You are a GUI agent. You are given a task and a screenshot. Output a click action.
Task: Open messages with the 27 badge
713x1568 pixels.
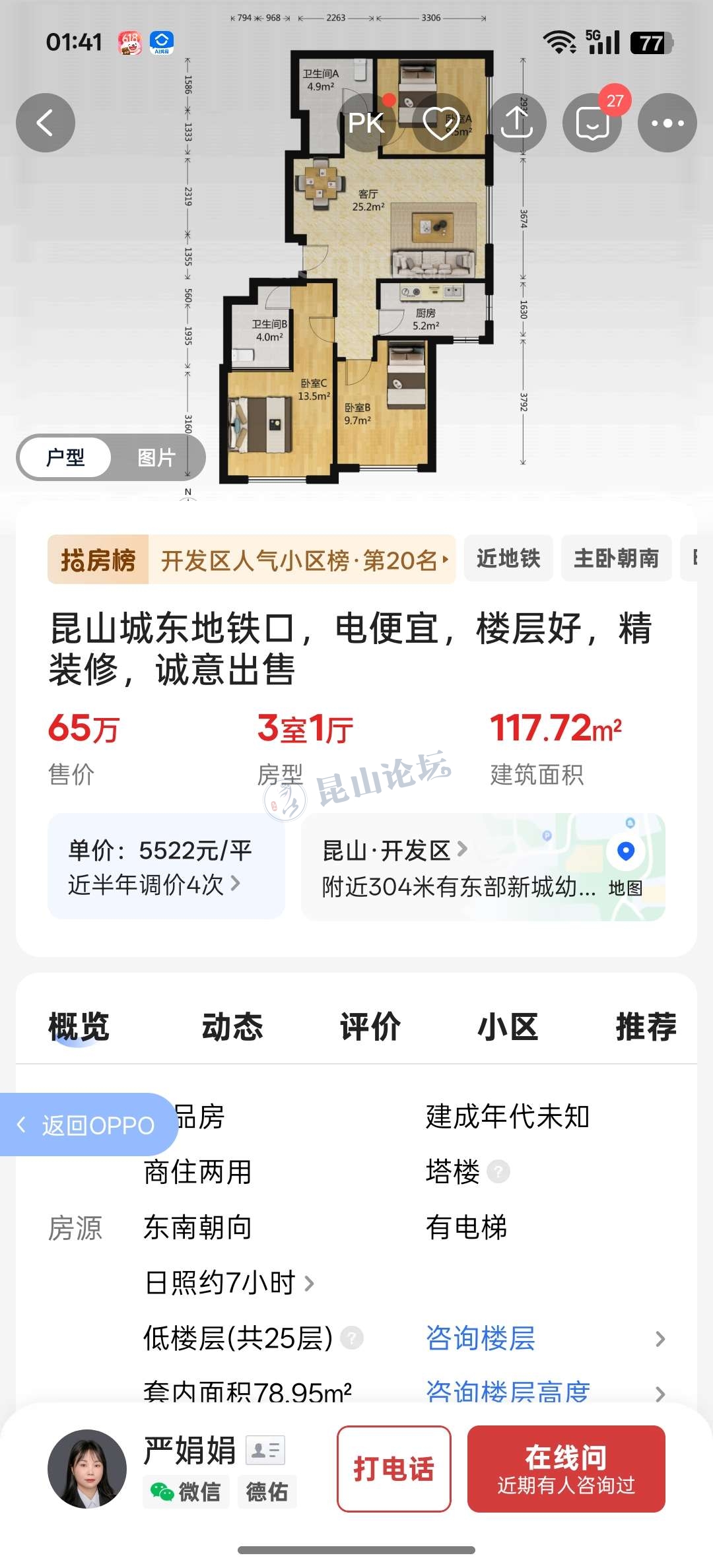[x=592, y=123]
